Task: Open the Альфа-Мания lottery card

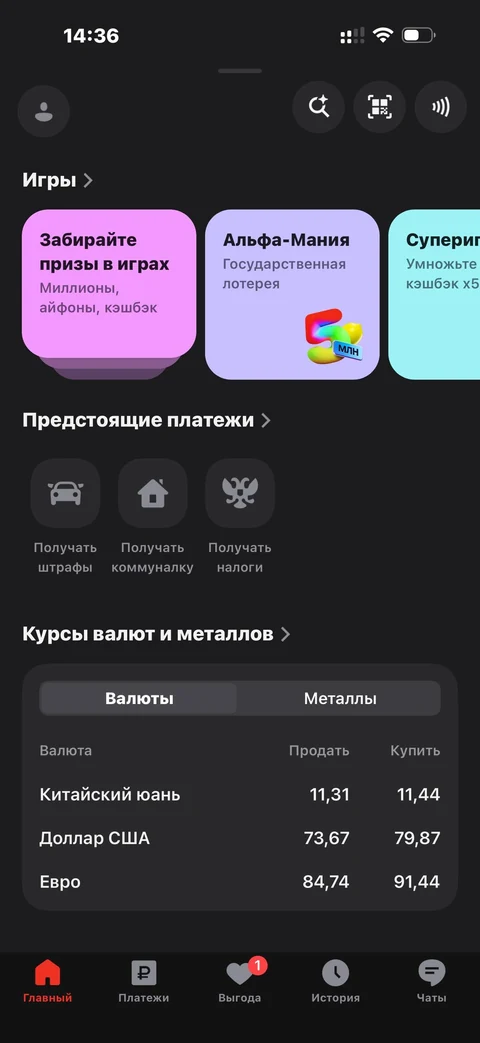Action: pos(292,294)
